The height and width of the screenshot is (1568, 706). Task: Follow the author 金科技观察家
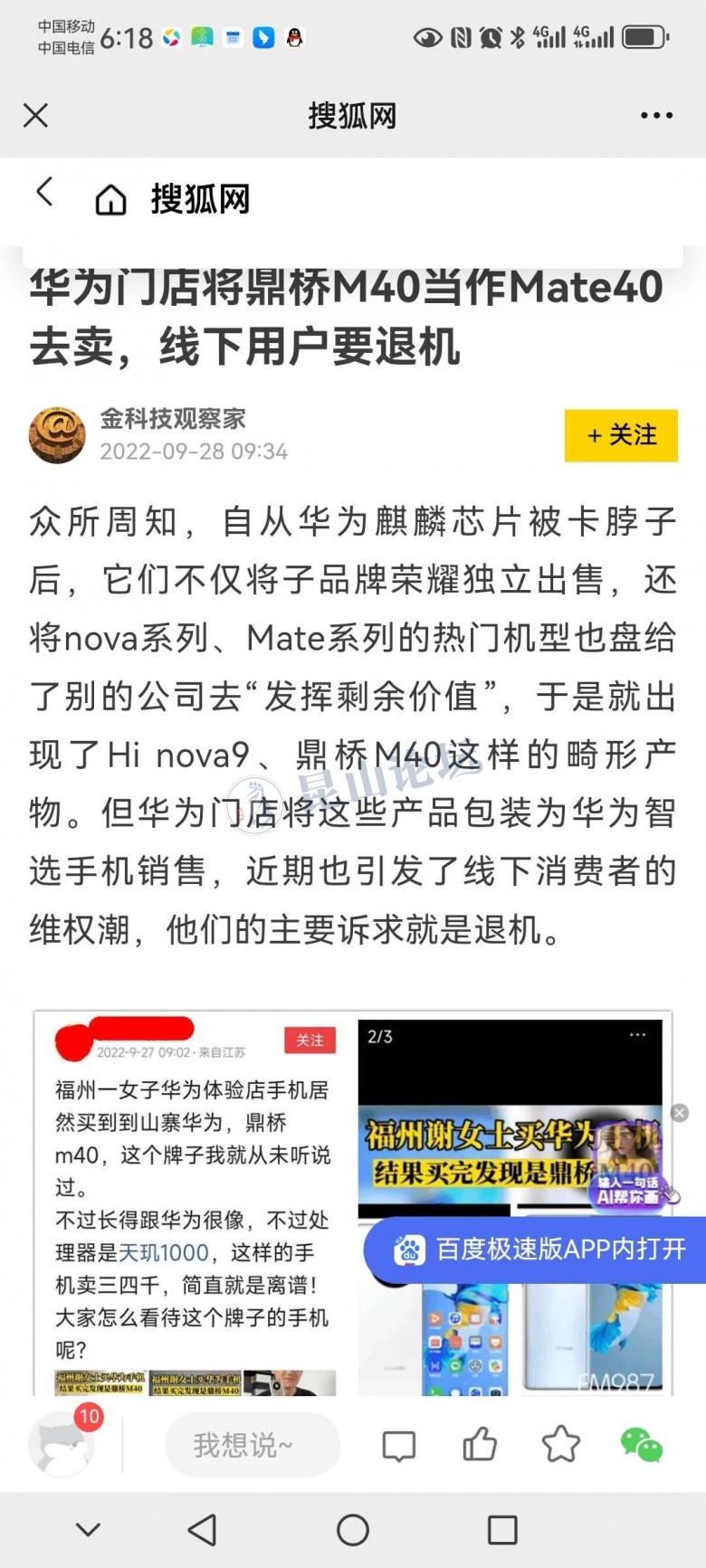point(621,435)
